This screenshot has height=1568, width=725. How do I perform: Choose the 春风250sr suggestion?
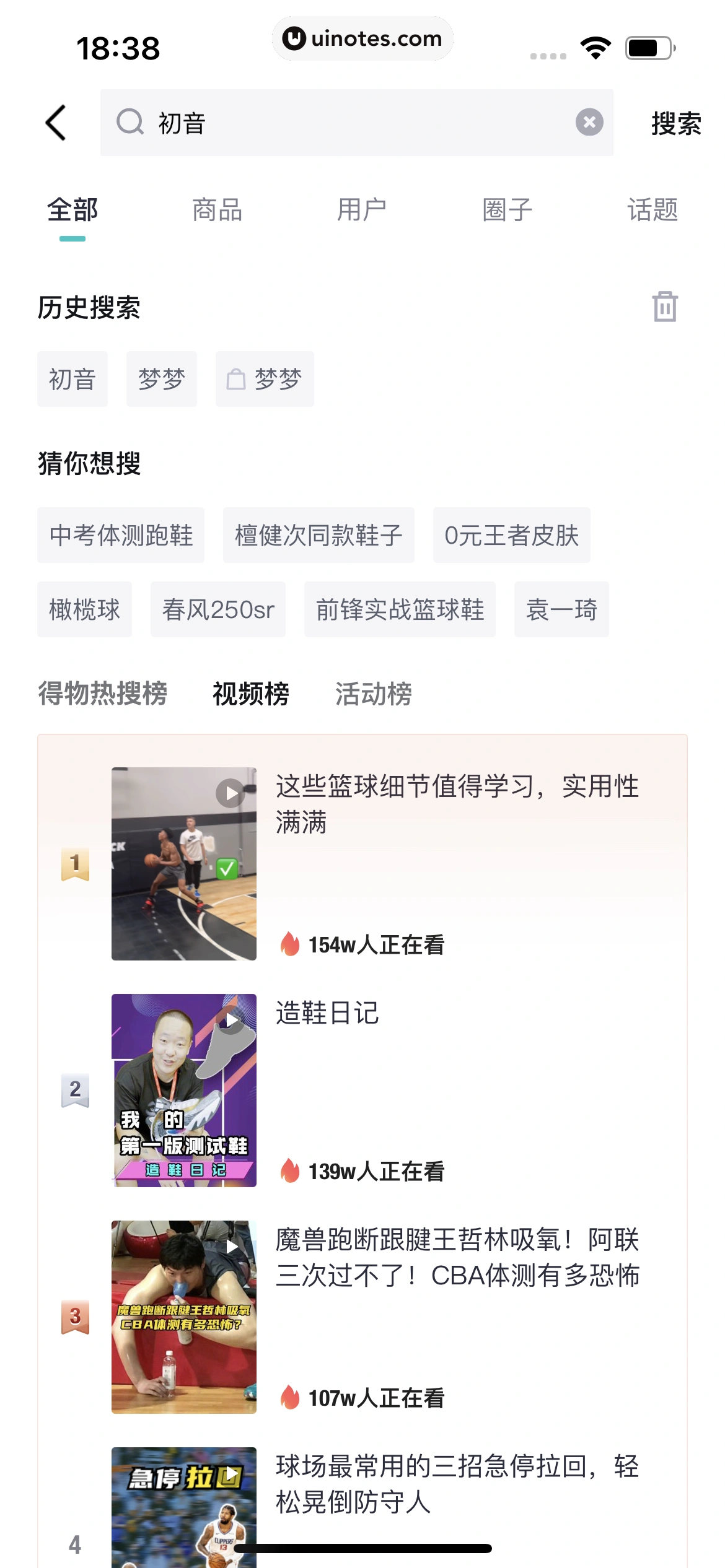tap(218, 609)
